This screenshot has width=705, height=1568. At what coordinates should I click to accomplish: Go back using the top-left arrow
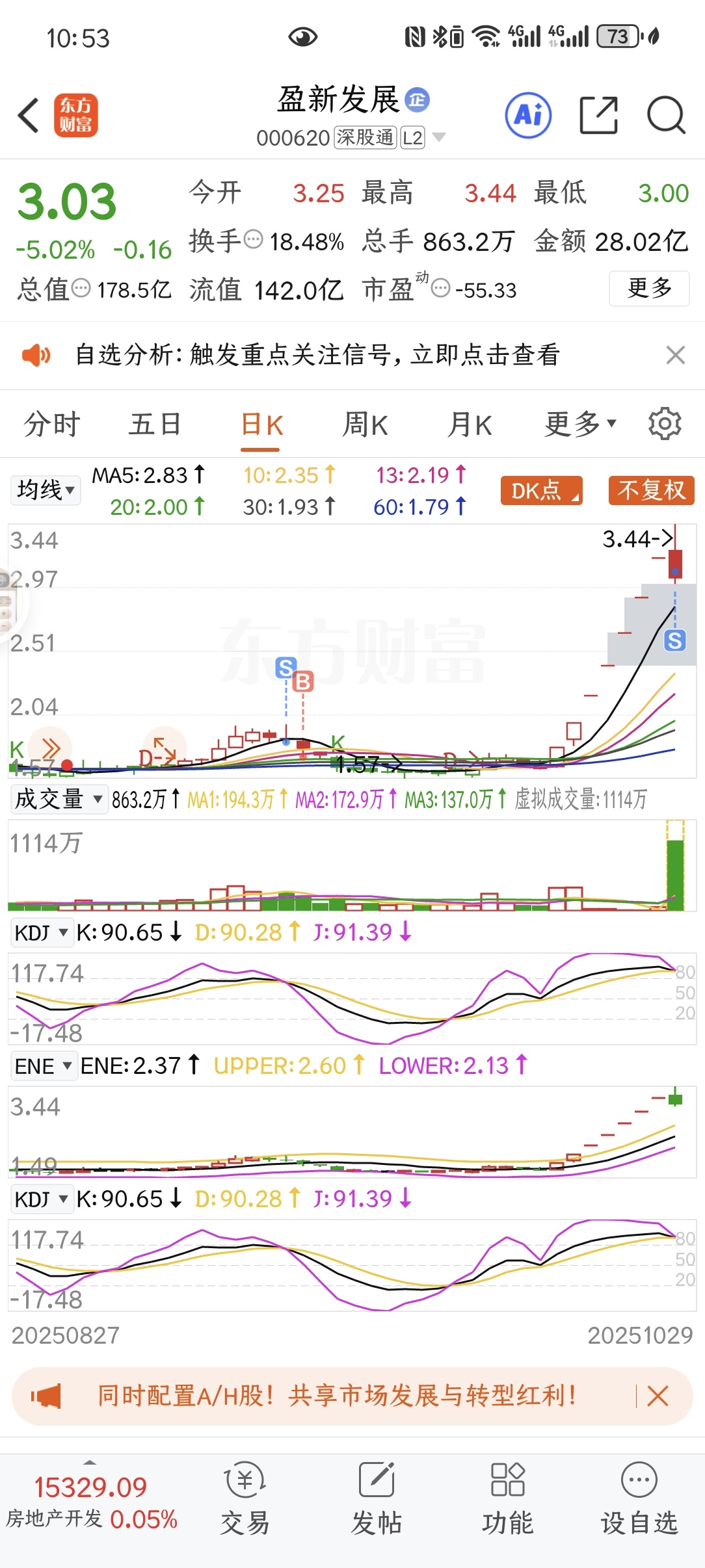(x=29, y=116)
